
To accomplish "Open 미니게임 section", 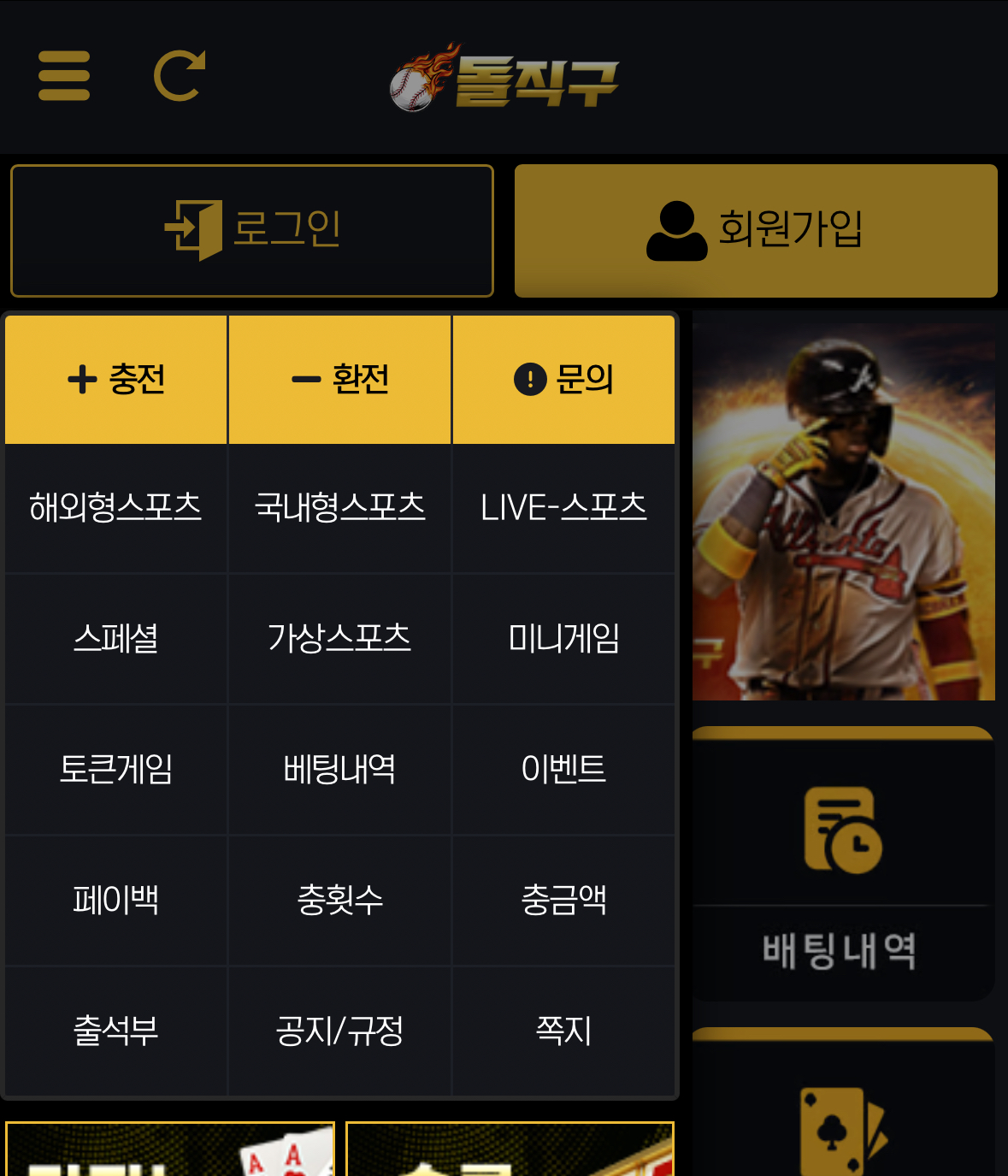I will pyautogui.click(x=563, y=639).
